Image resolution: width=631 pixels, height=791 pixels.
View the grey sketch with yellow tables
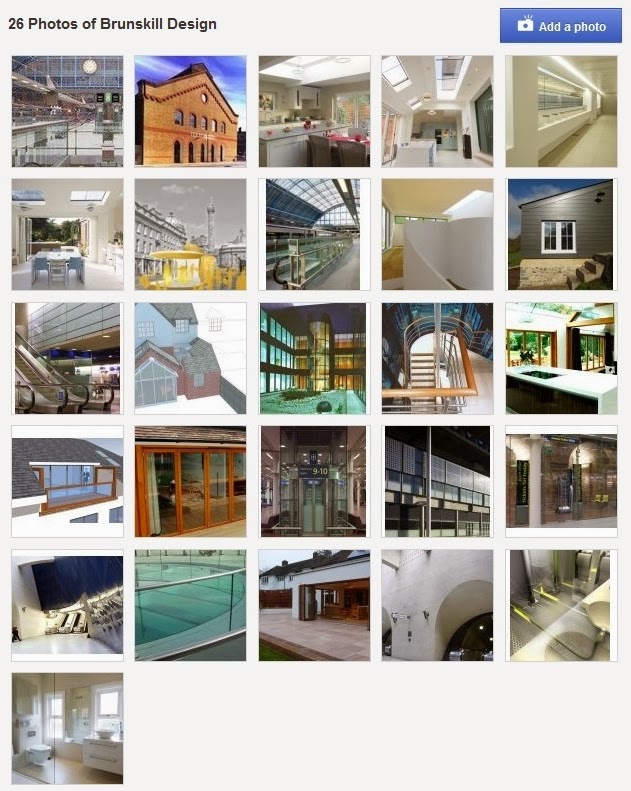coord(190,234)
